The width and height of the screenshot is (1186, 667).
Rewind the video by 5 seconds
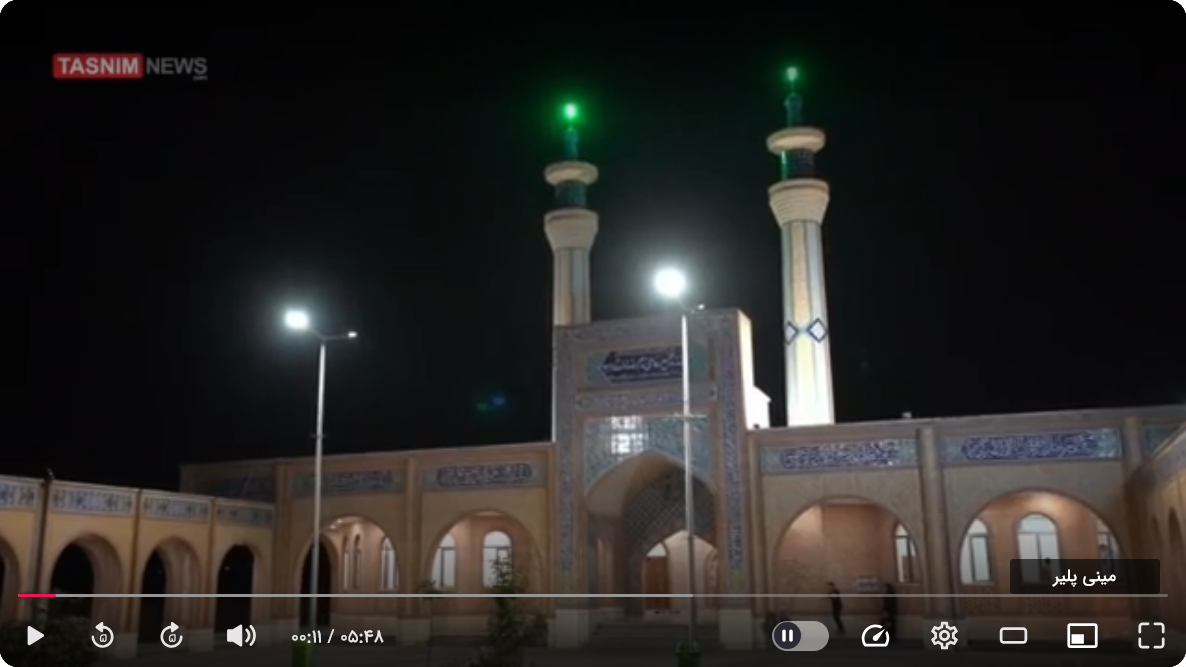102,635
